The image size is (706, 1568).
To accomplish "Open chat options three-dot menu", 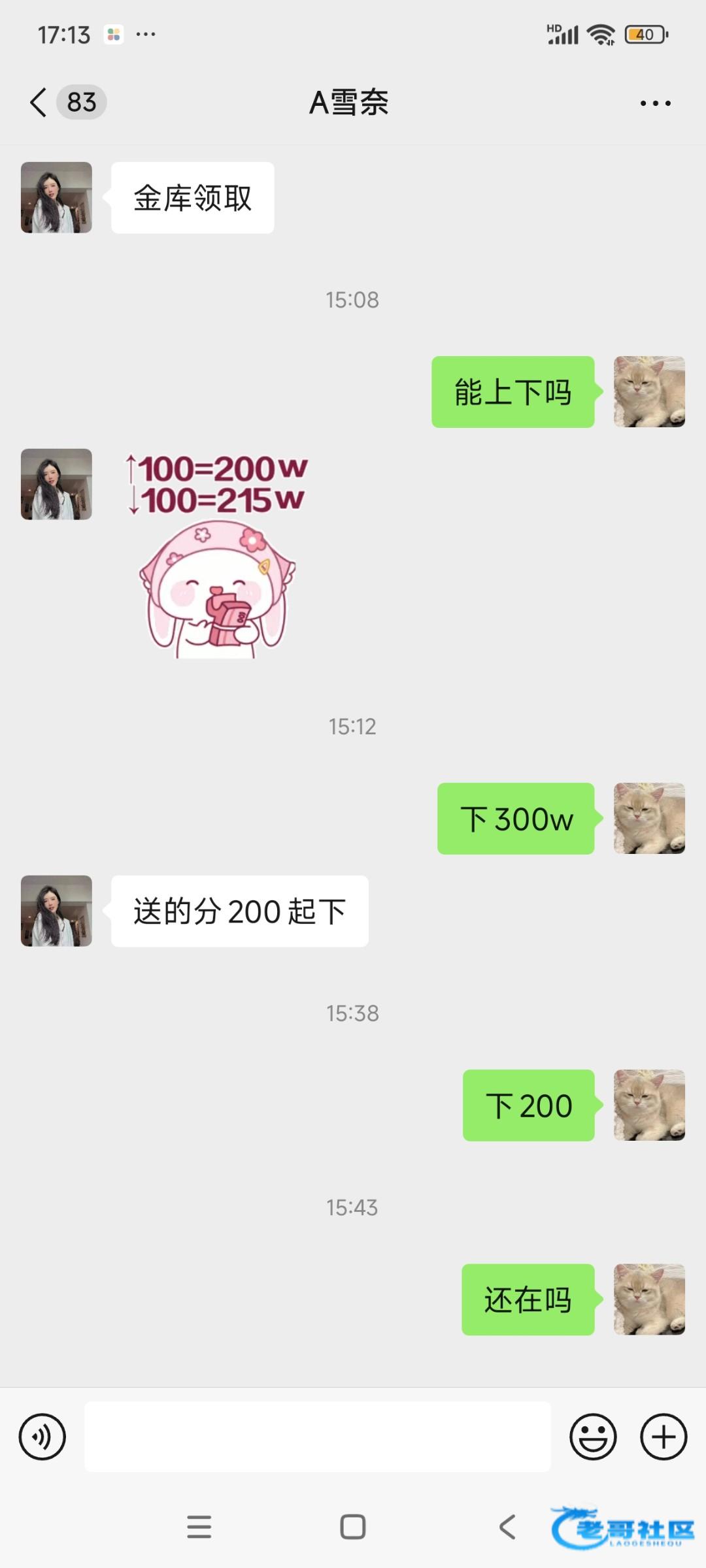I will (x=655, y=103).
